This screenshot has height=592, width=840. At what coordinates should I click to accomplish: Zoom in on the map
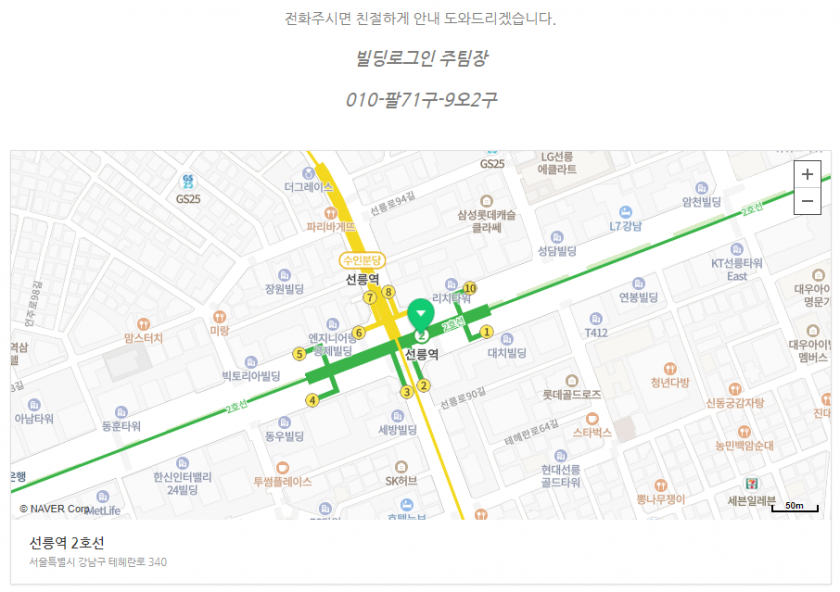pyautogui.click(x=806, y=173)
